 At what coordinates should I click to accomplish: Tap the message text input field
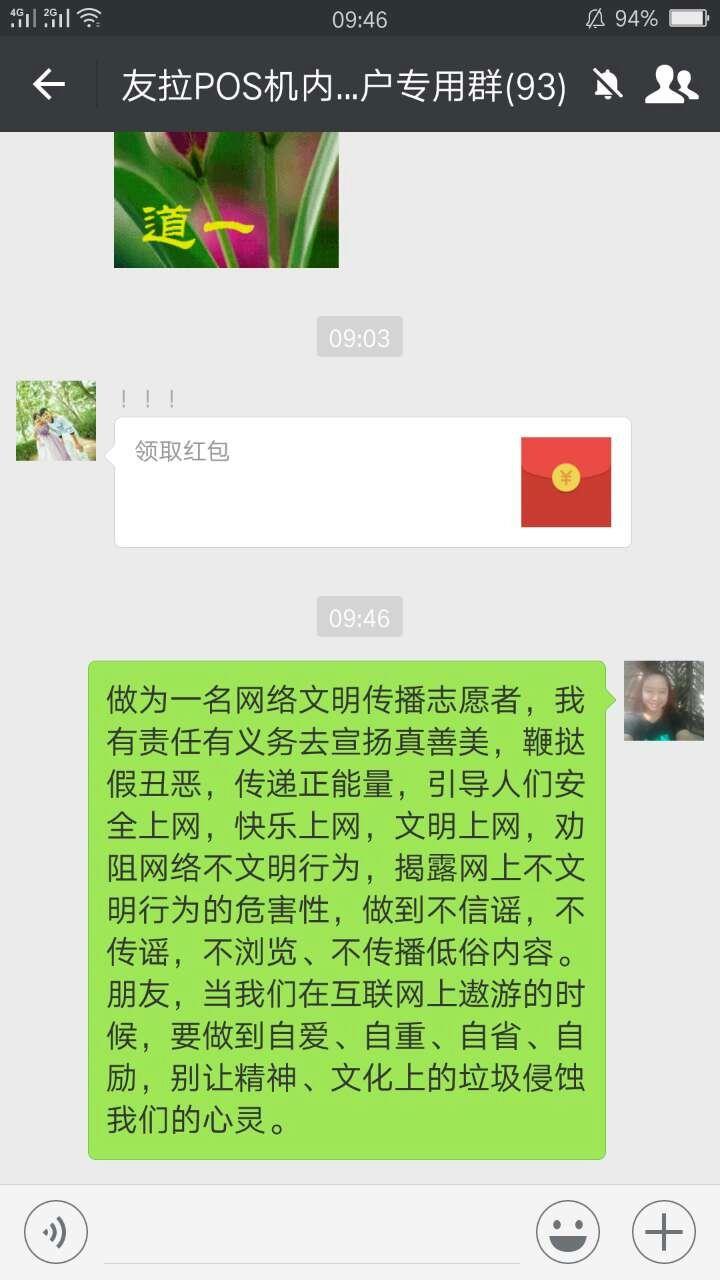click(x=312, y=1234)
